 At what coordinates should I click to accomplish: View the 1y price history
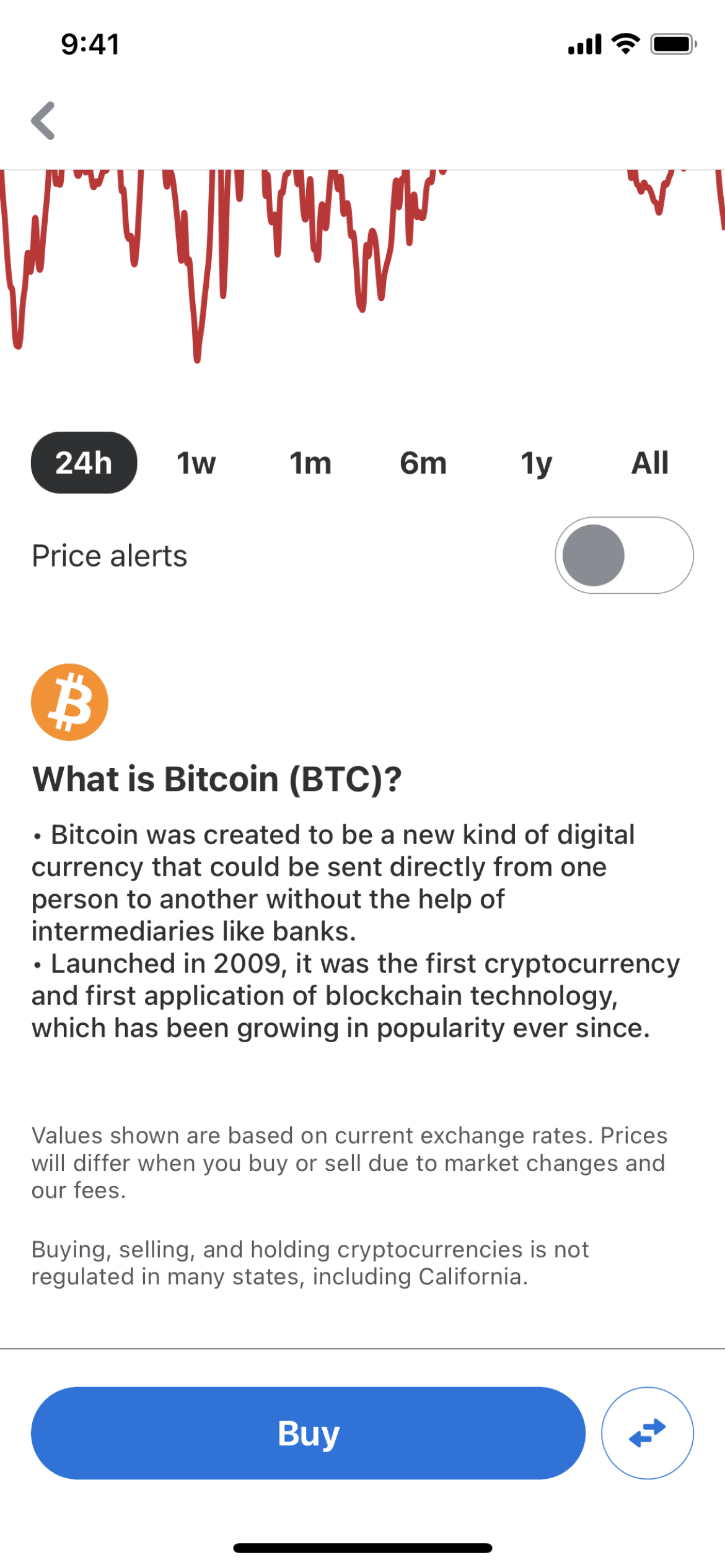pos(537,463)
